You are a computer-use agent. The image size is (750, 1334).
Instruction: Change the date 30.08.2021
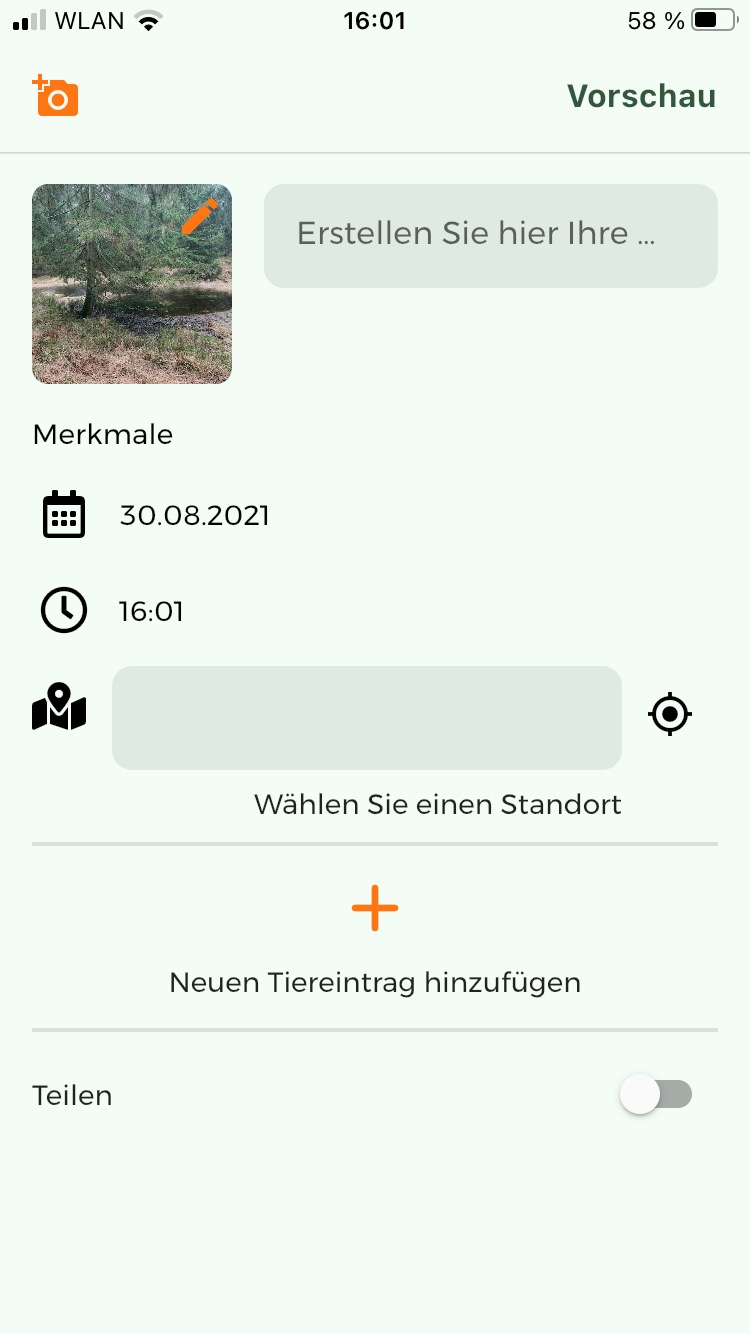pyautogui.click(x=194, y=516)
